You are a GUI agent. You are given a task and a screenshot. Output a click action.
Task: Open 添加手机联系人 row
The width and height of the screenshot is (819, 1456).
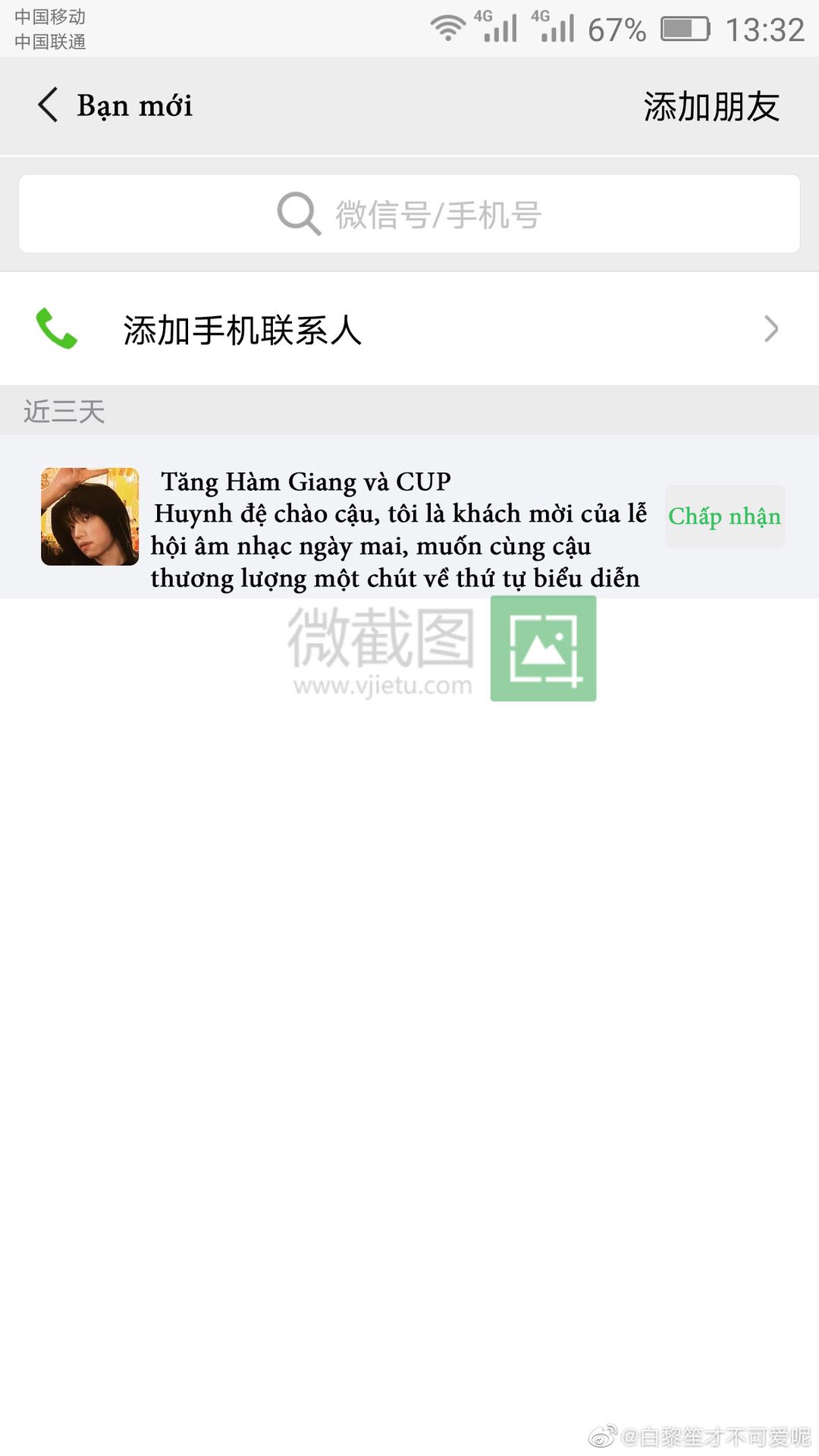point(409,329)
